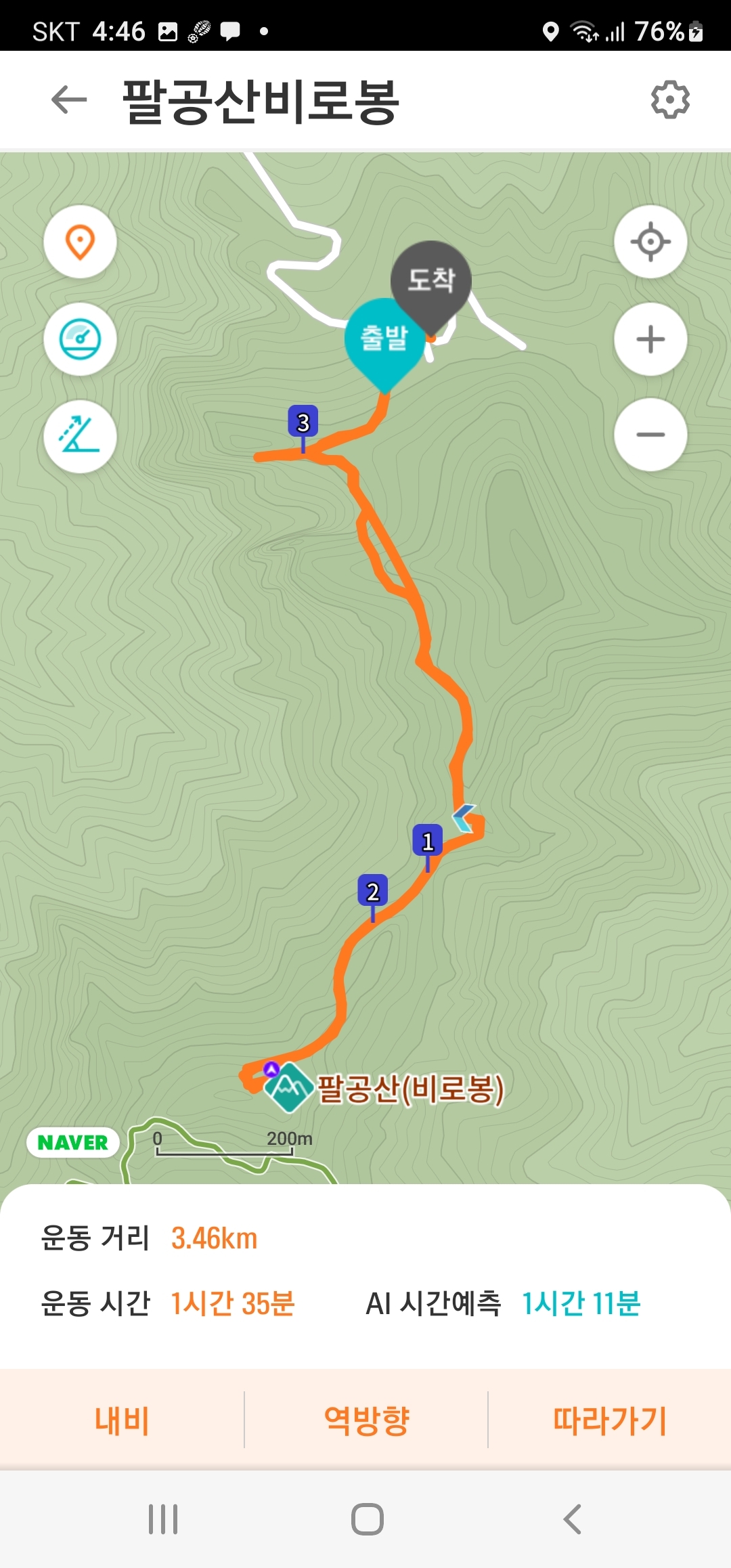Open the settings gear icon
The height and width of the screenshot is (1568, 731).
pyautogui.click(x=670, y=100)
